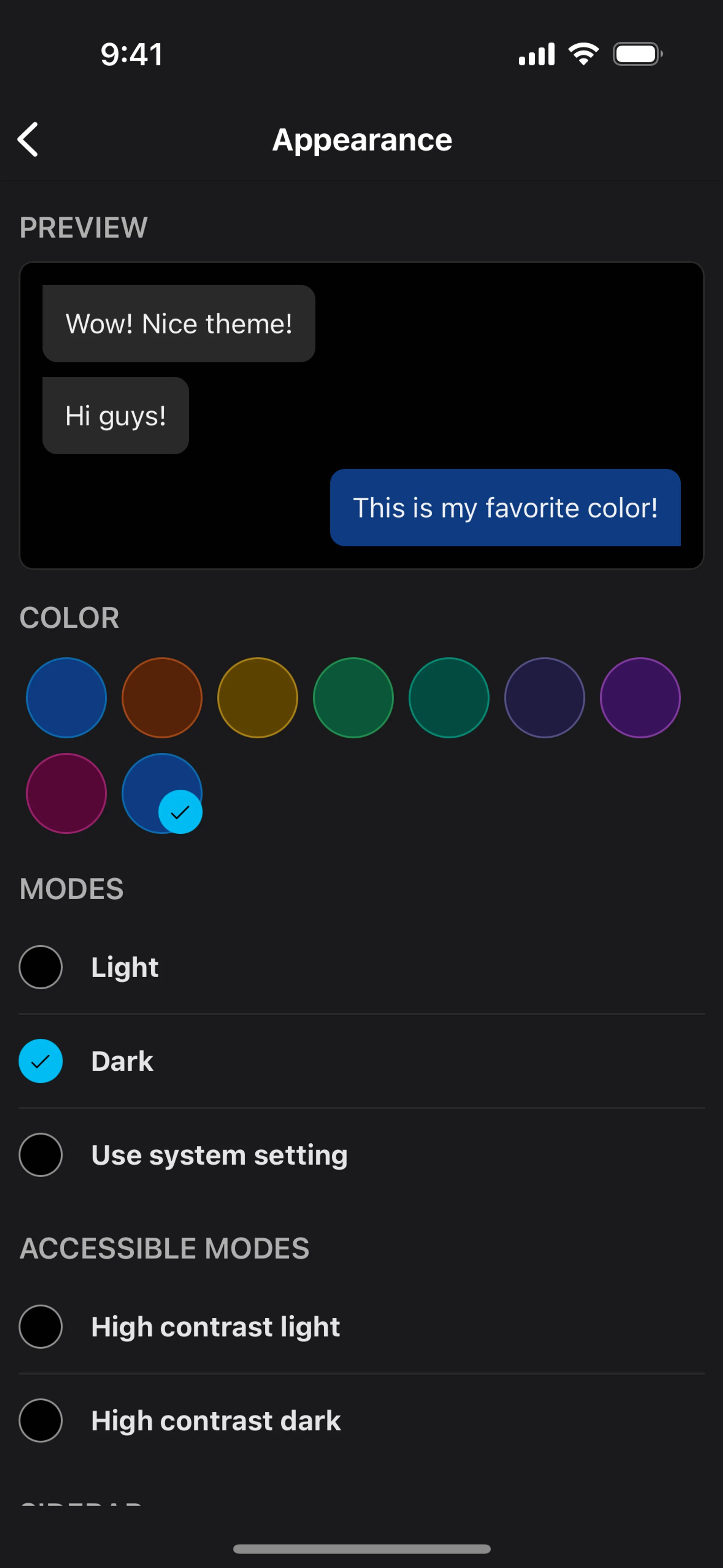Select the first blue color swatch
Screen dimensions: 723x1568
pyautogui.click(x=66, y=698)
